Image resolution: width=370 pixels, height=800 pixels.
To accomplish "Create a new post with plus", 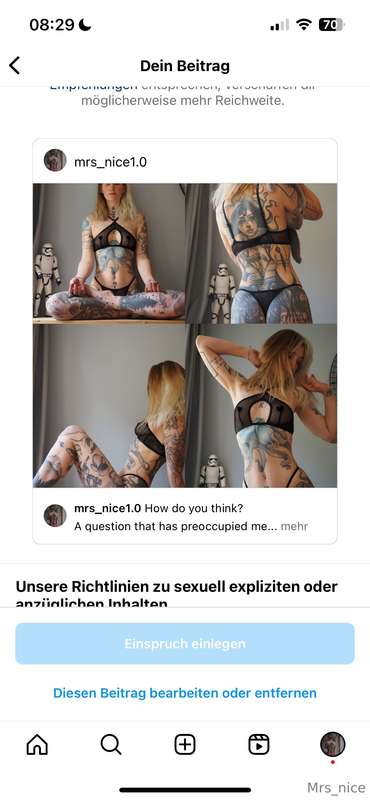I will coord(185,744).
